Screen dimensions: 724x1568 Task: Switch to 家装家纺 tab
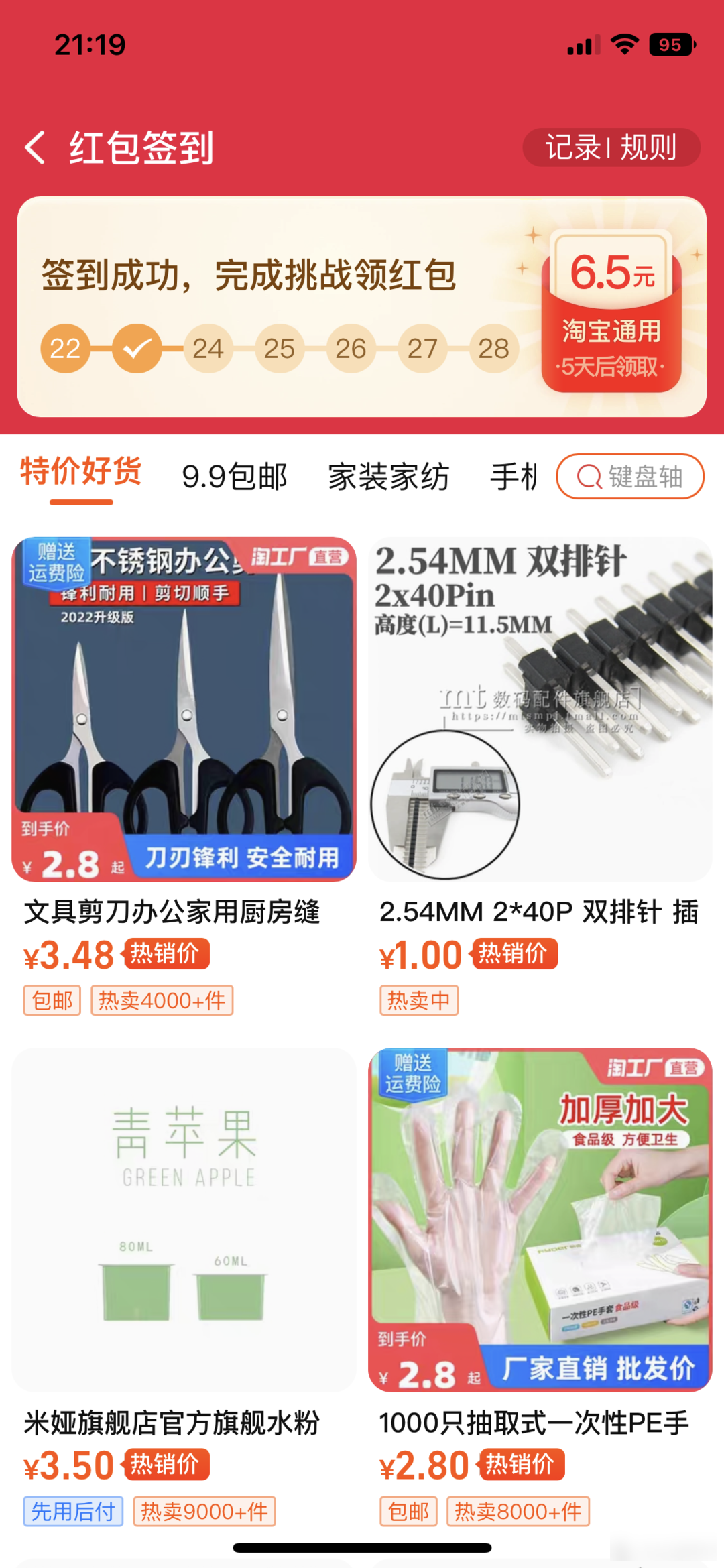388,477
